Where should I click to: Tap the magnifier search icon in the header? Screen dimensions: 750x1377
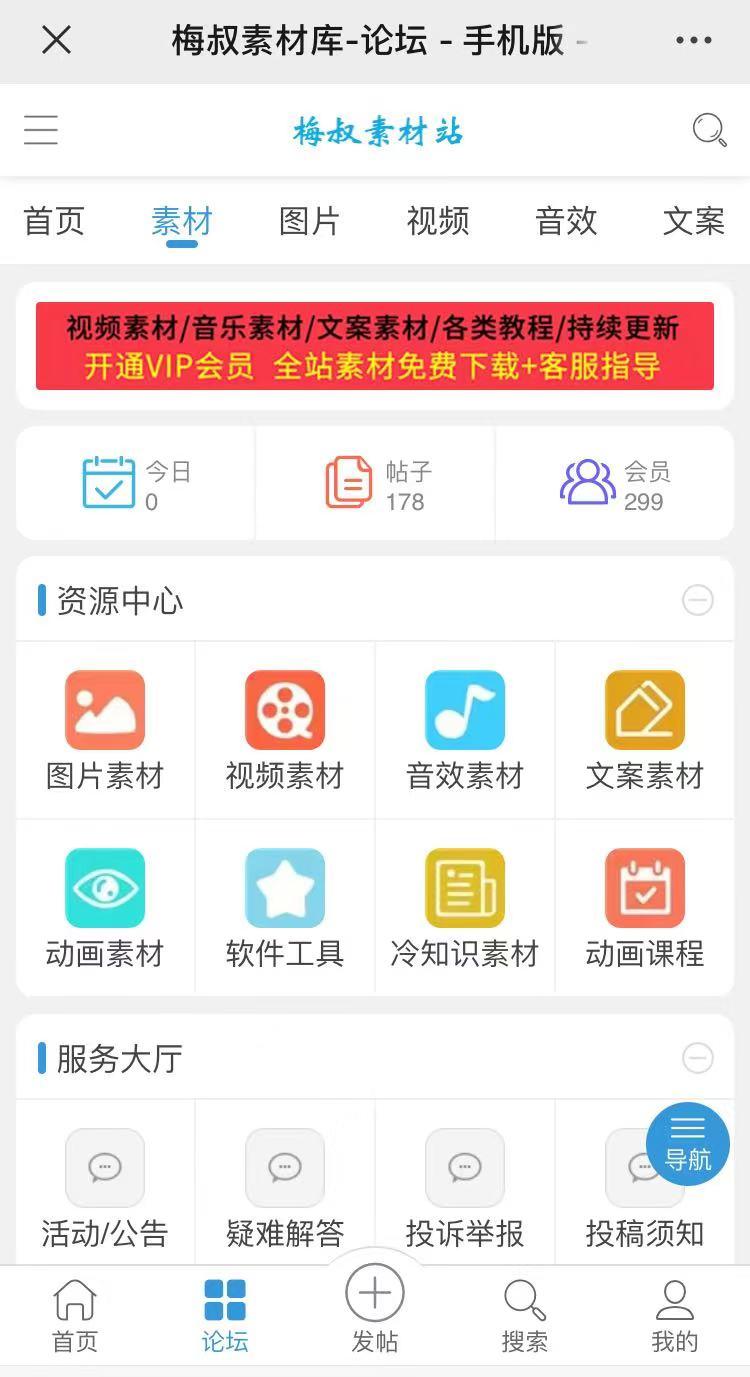709,130
